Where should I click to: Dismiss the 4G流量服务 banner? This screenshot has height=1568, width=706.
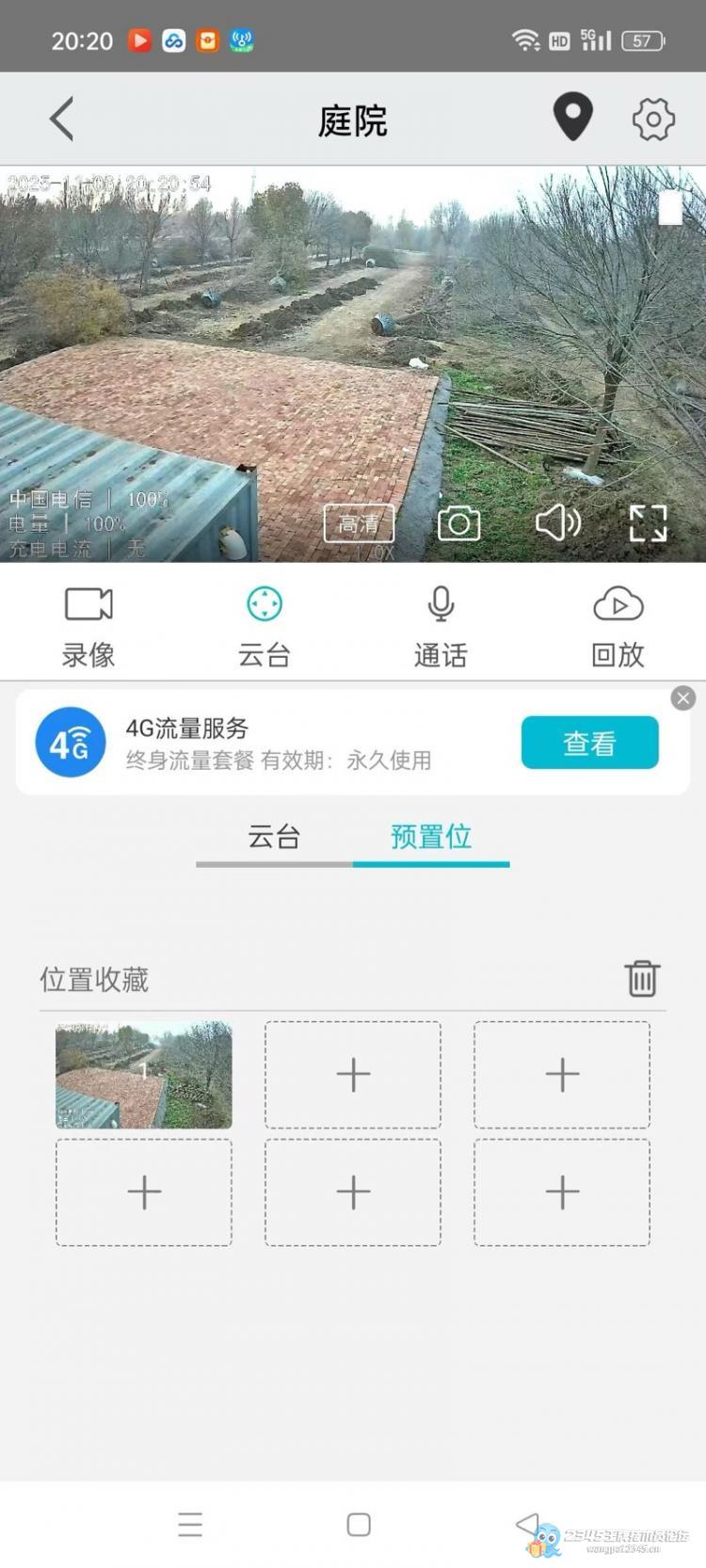pyautogui.click(x=683, y=697)
